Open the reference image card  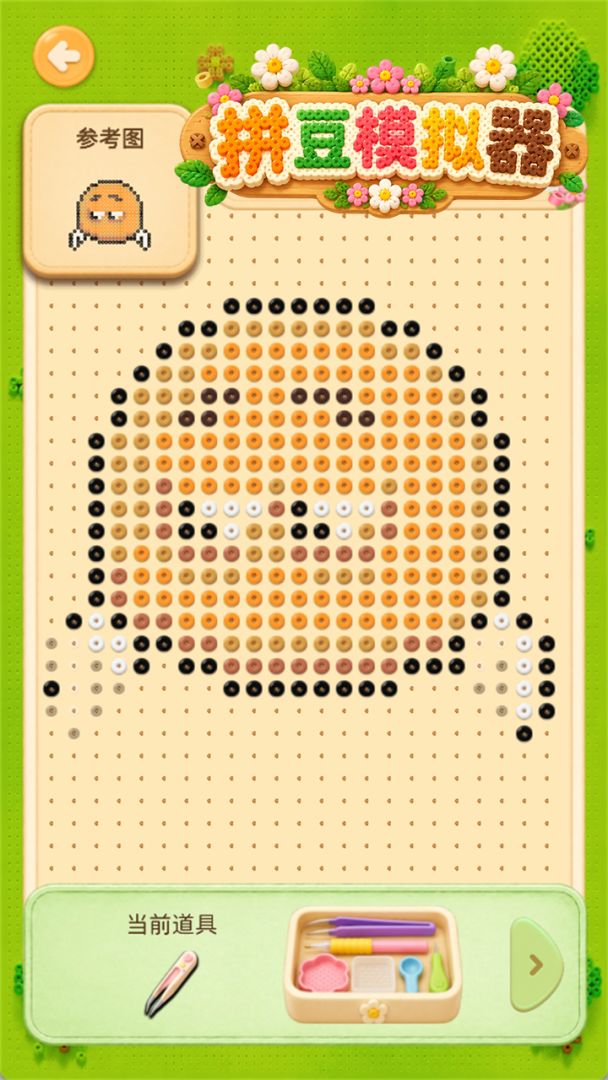click(110, 191)
